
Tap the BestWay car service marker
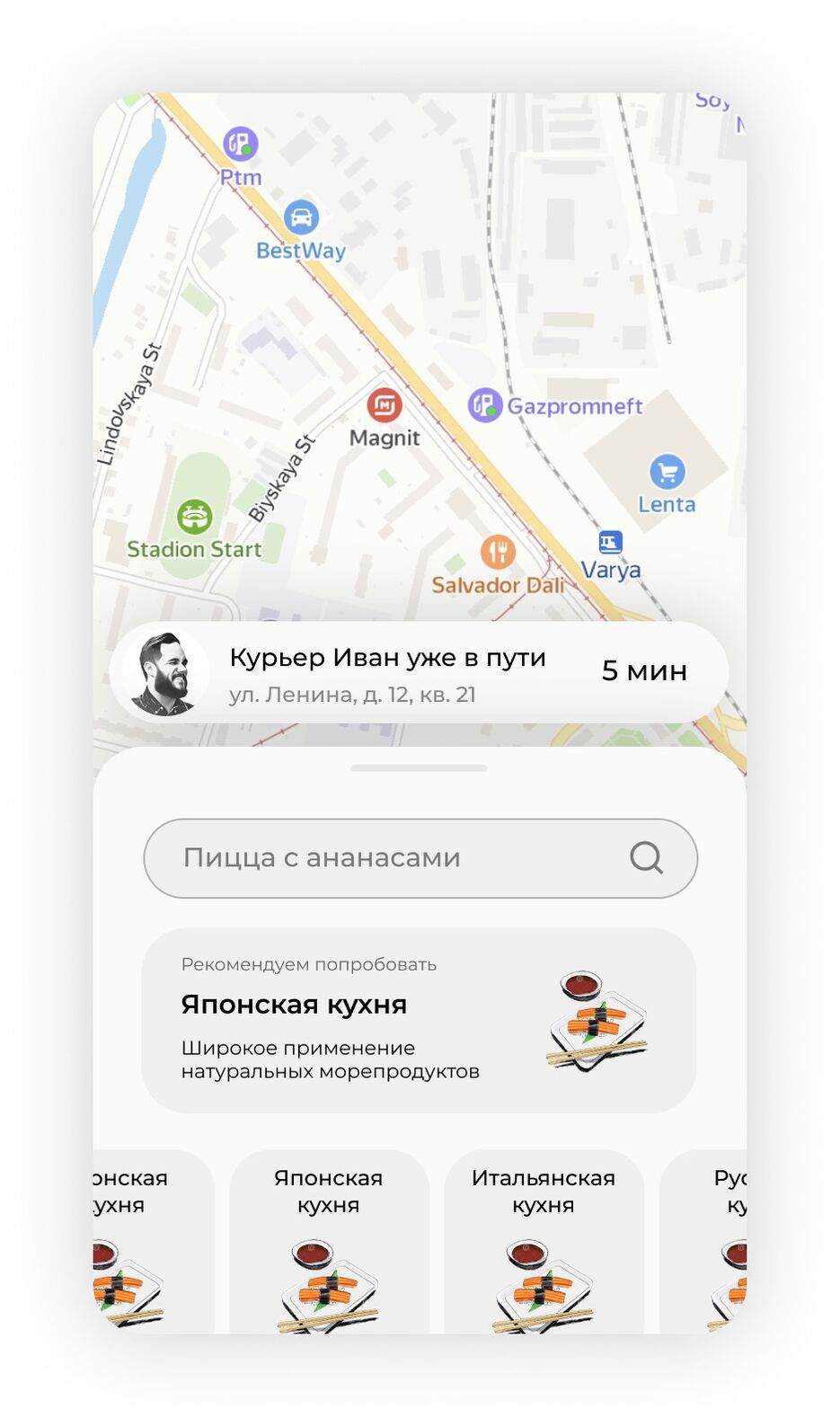[x=301, y=217]
